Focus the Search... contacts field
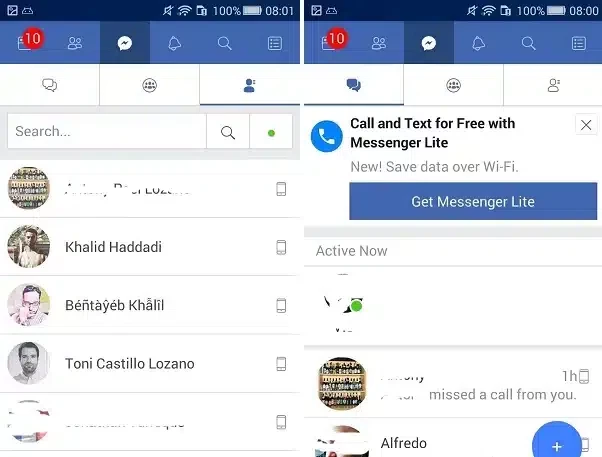The height and width of the screenshot is (457, 602). point(107,131)
